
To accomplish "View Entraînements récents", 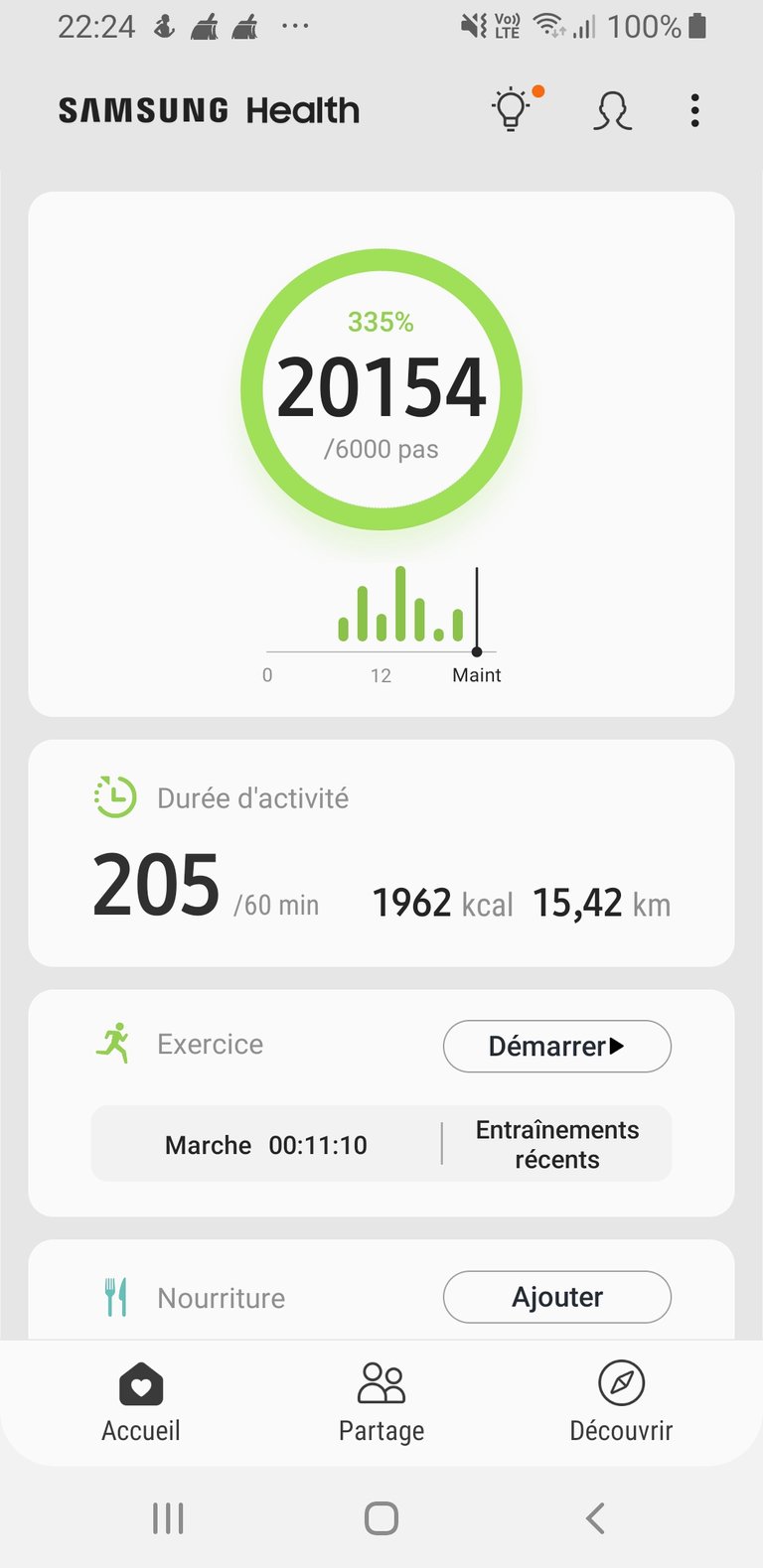I will pyautogui.click(x=556, y=1144).
